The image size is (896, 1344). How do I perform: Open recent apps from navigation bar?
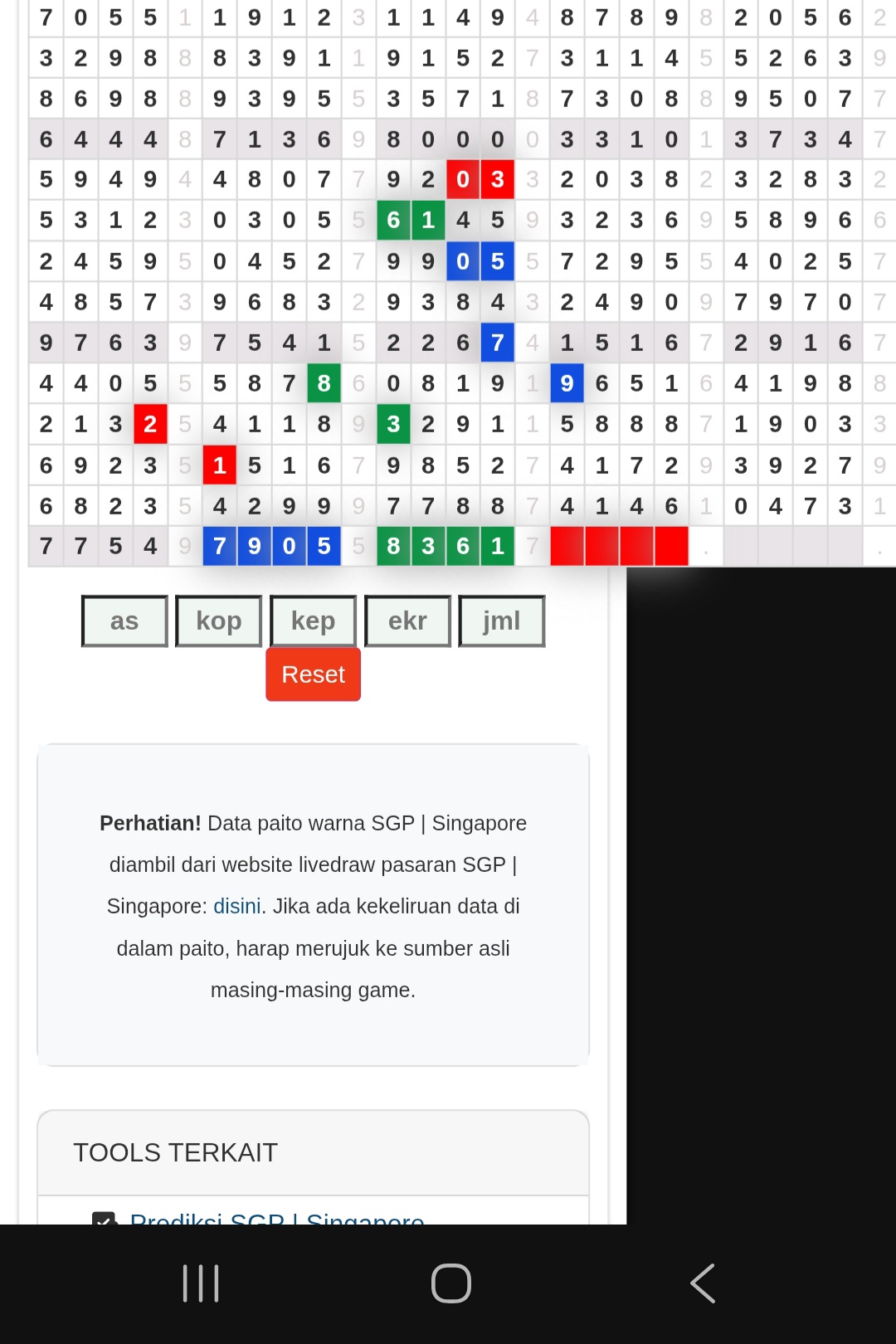201,1283
